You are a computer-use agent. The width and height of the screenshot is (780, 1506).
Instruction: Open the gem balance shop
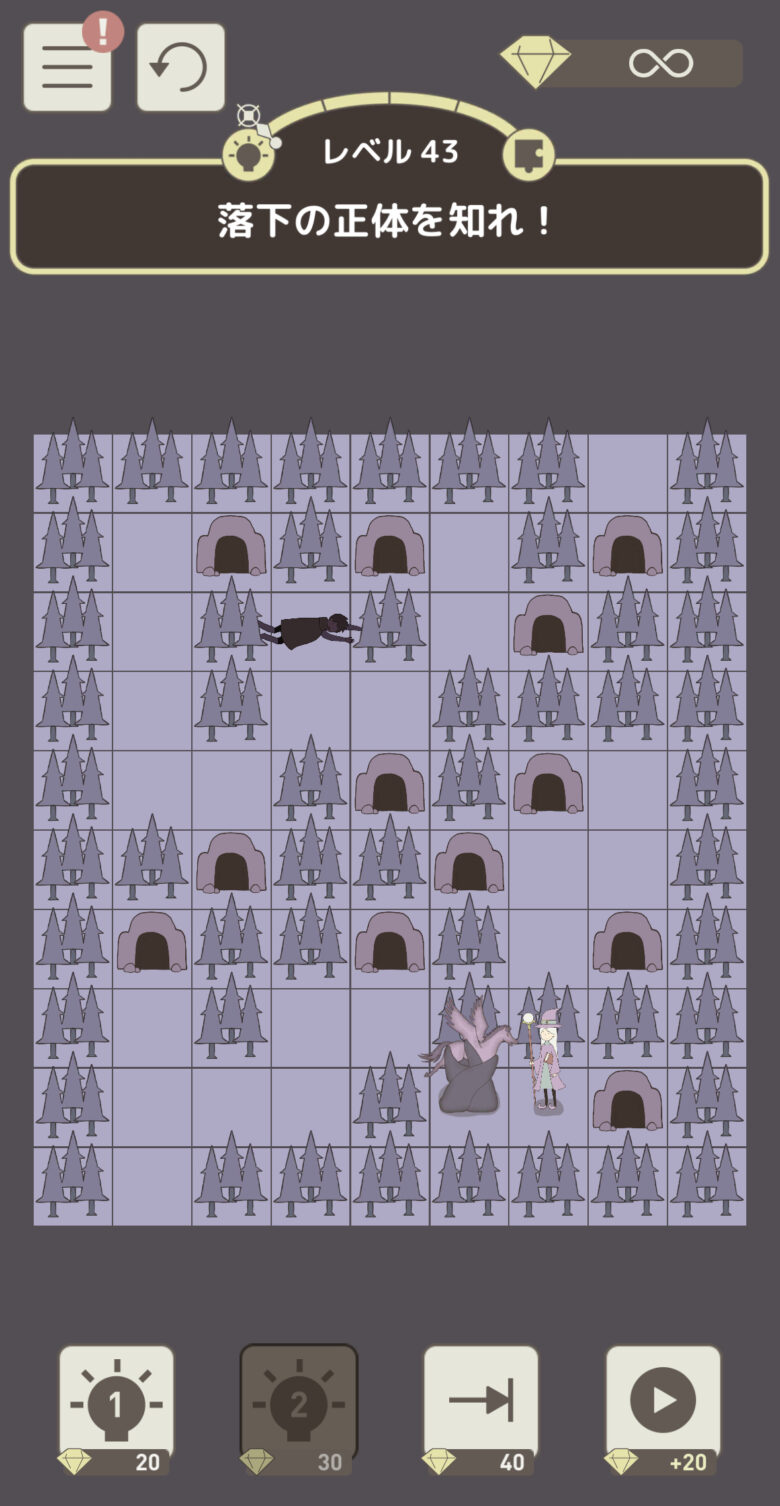tap(622, 63)
